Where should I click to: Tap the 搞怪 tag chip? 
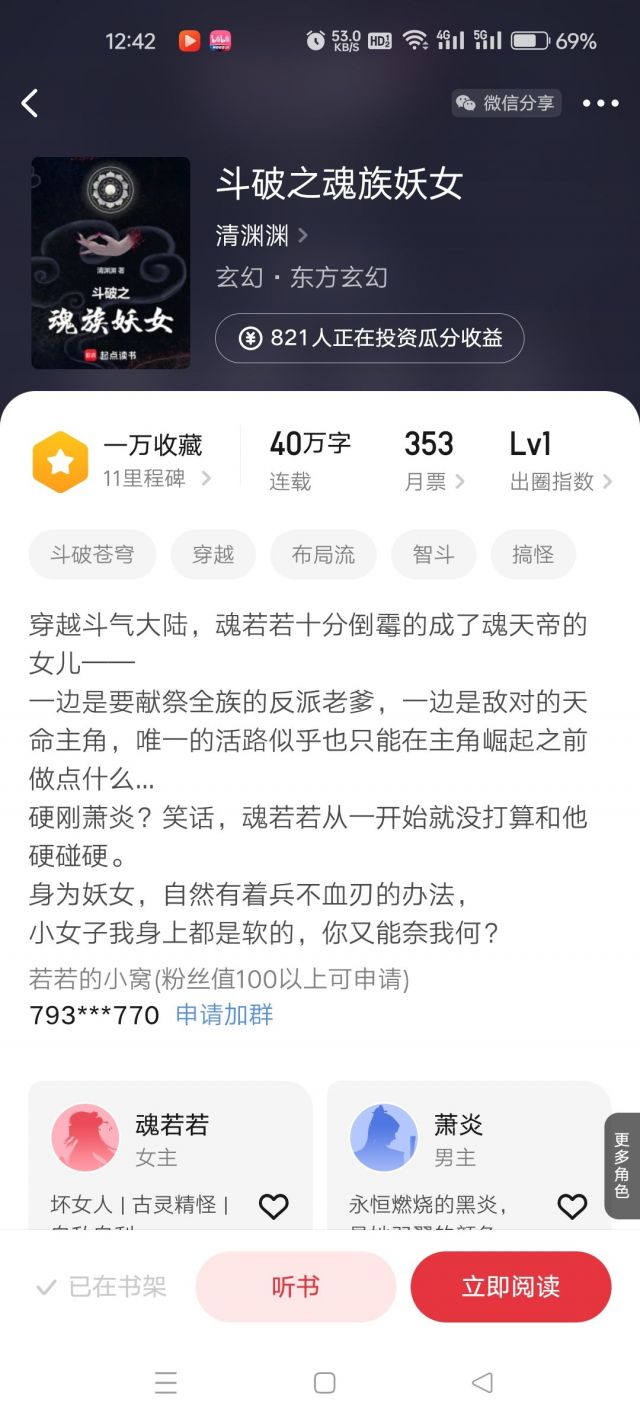point(533,554)
